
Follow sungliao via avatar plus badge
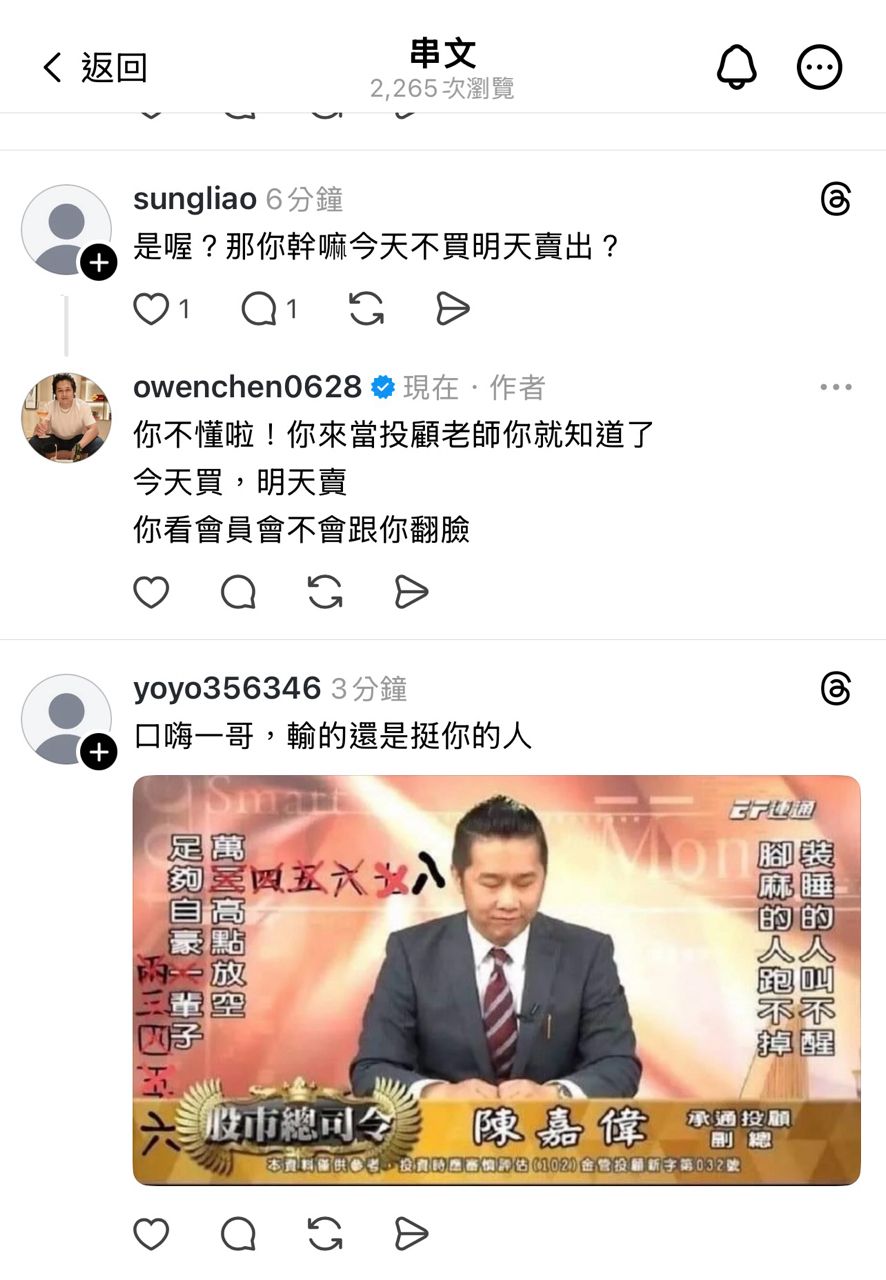point(99,264)
